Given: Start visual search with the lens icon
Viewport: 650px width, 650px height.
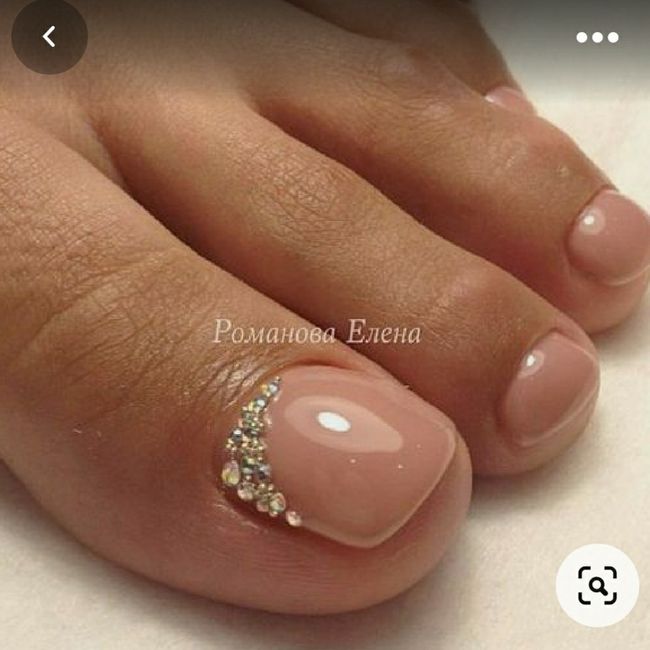Looking at the screenshot, I should point(597,585).
